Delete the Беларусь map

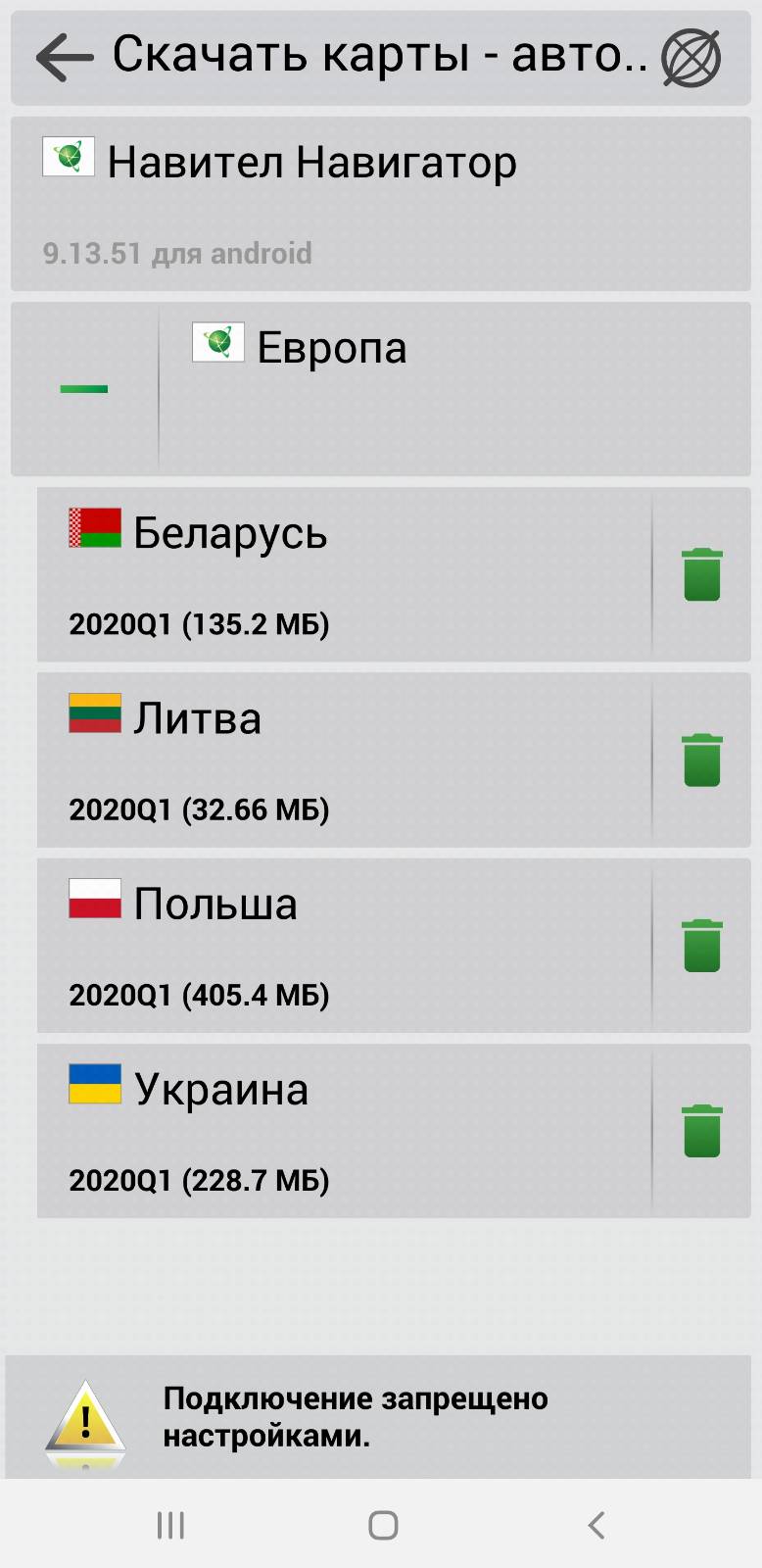[x=701, y=574]
